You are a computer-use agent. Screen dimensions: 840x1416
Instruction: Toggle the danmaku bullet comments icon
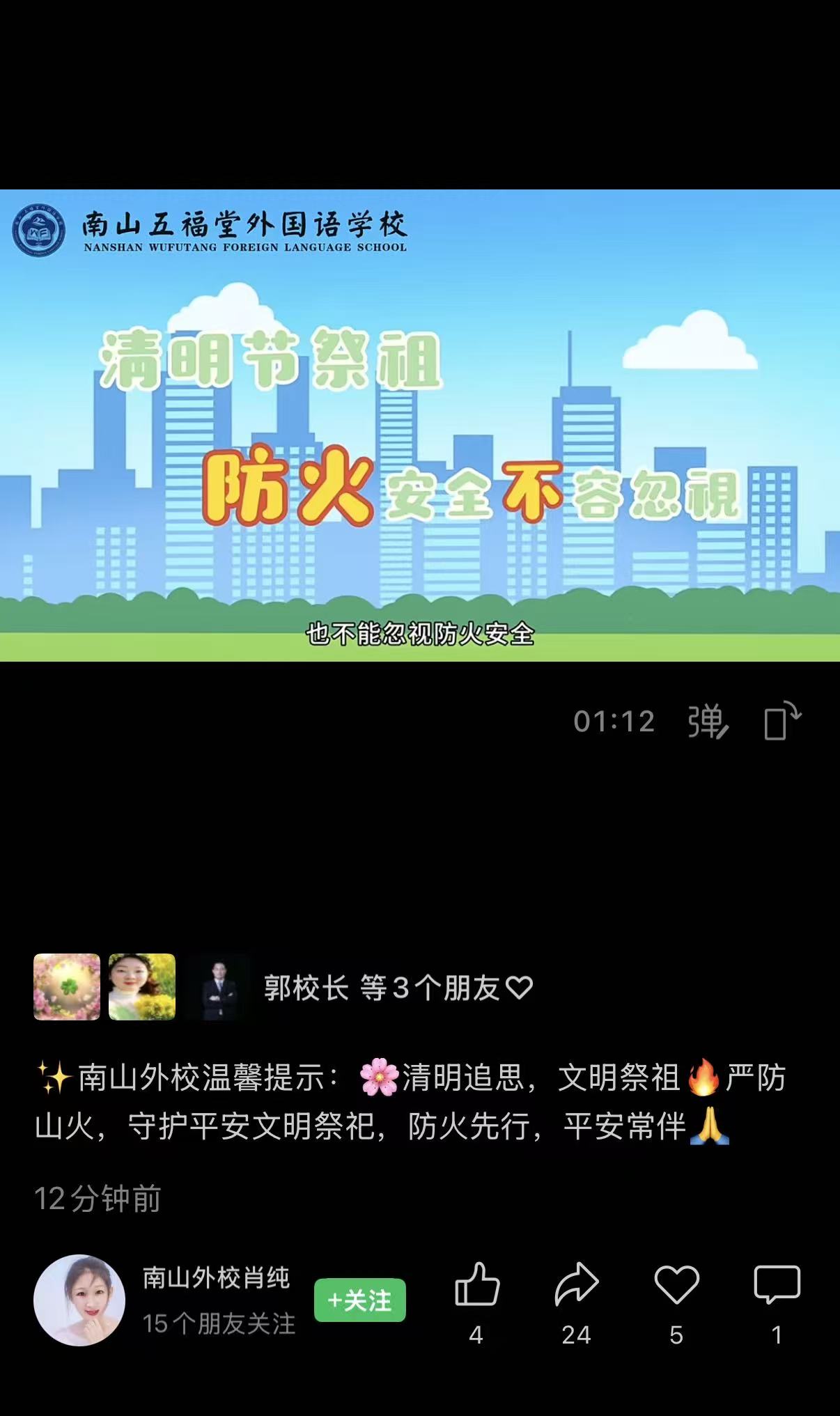click(x=708, y=721)
